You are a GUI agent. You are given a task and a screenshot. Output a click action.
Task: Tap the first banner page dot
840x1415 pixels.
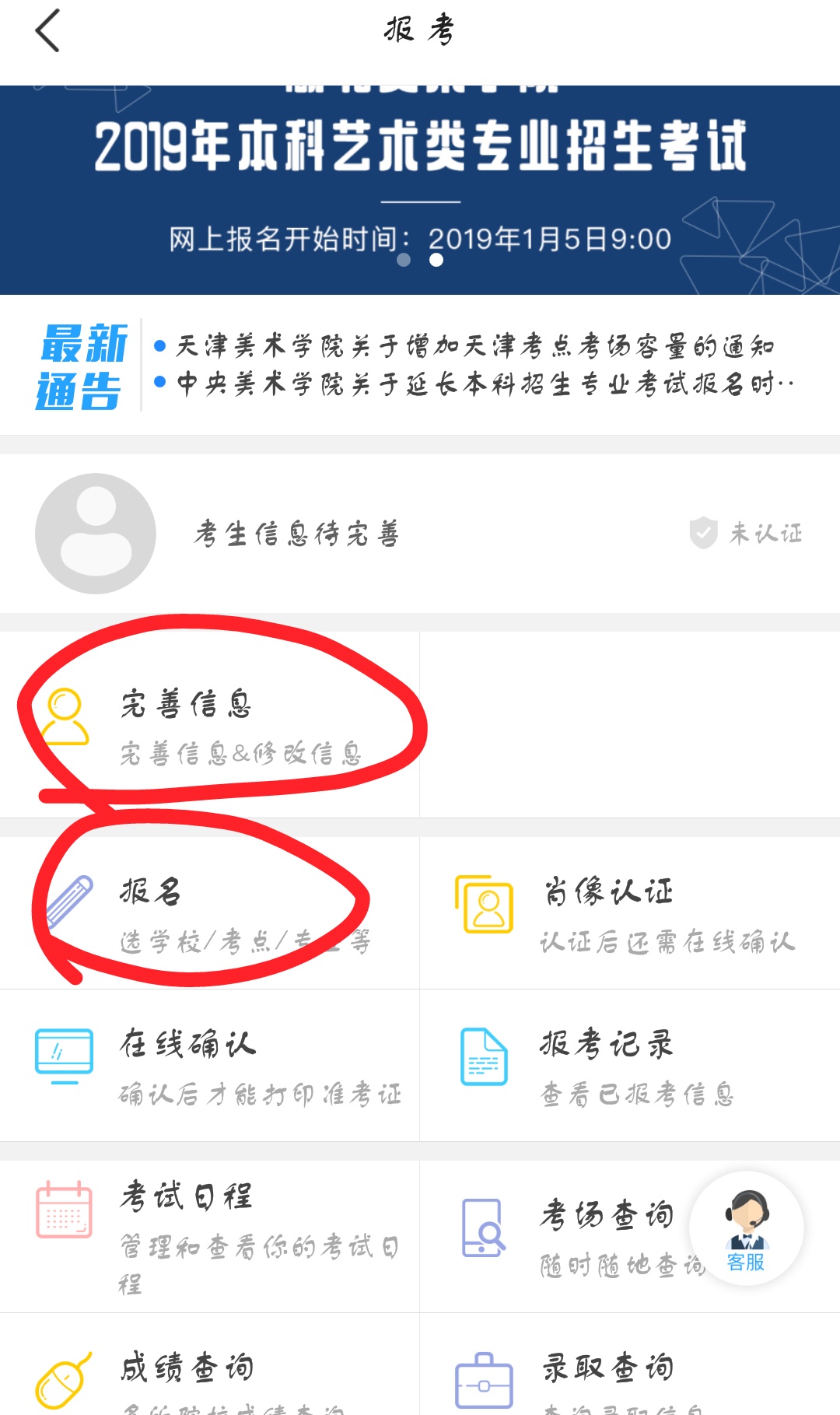[x=404, y=260]
